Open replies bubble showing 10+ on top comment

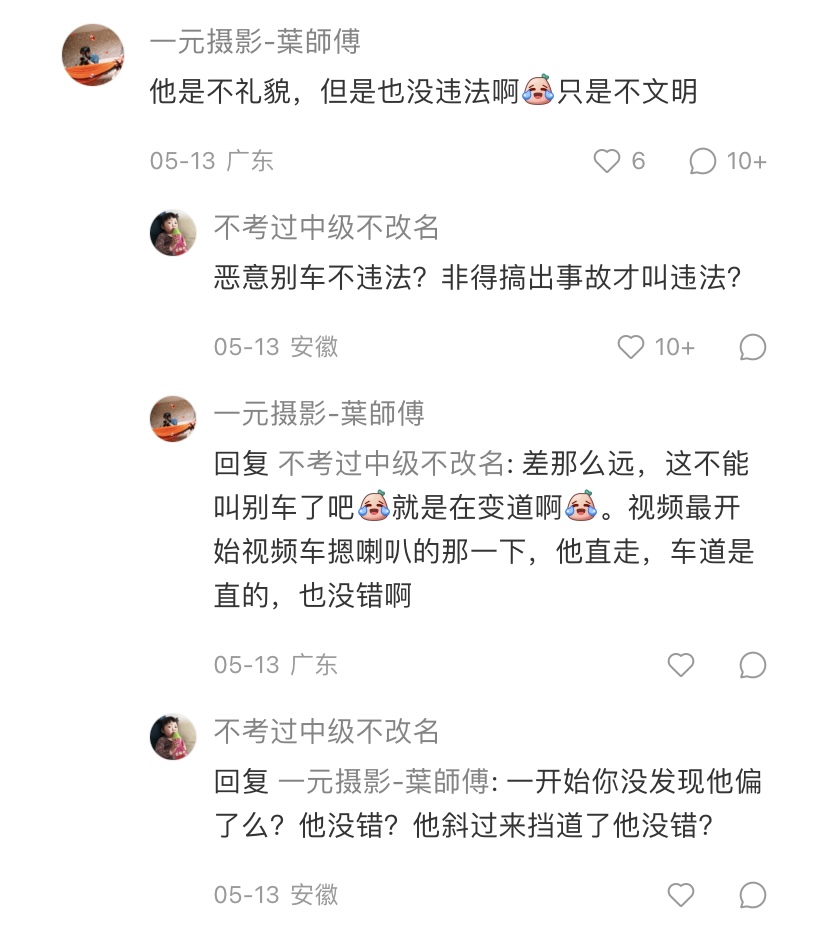[x=703, y=161]
